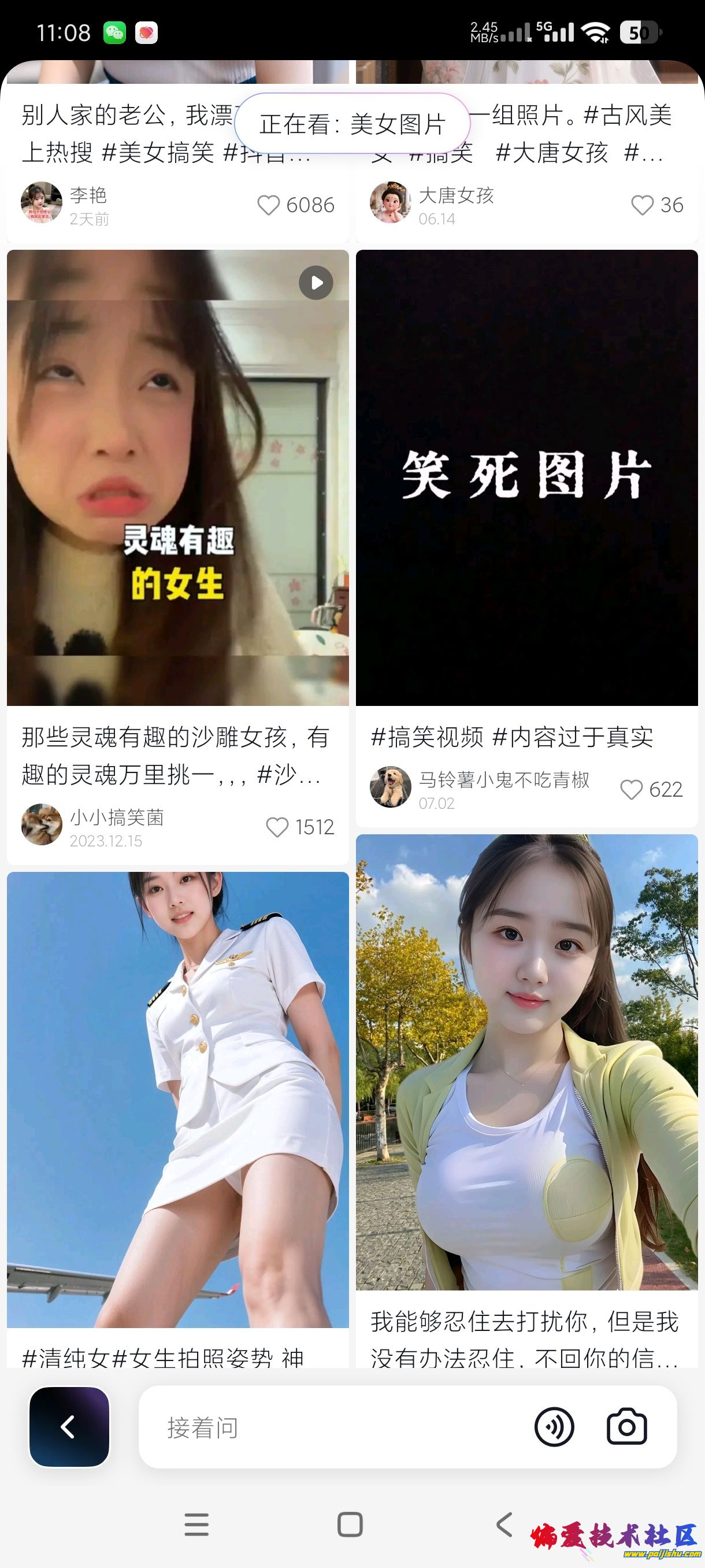Start voice input in the ask bar

pyautogui.click(x=554, y=1427)
